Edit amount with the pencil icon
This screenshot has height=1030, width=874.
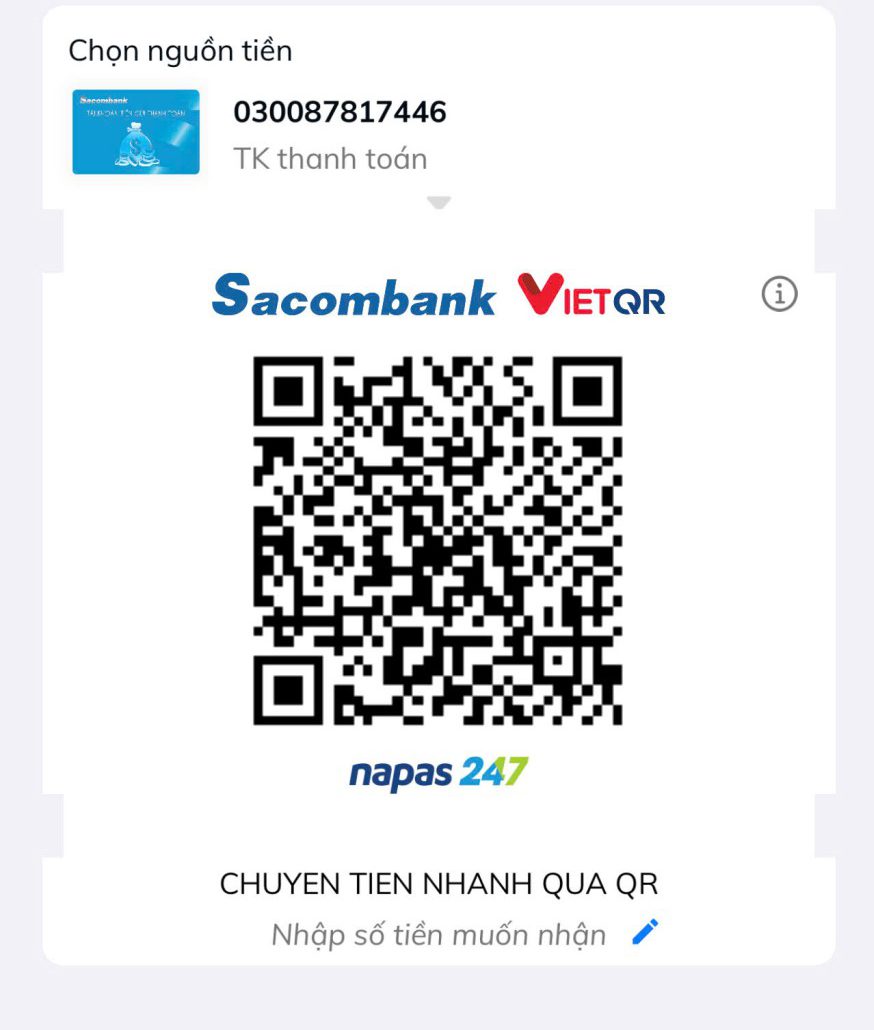(646, 933)
